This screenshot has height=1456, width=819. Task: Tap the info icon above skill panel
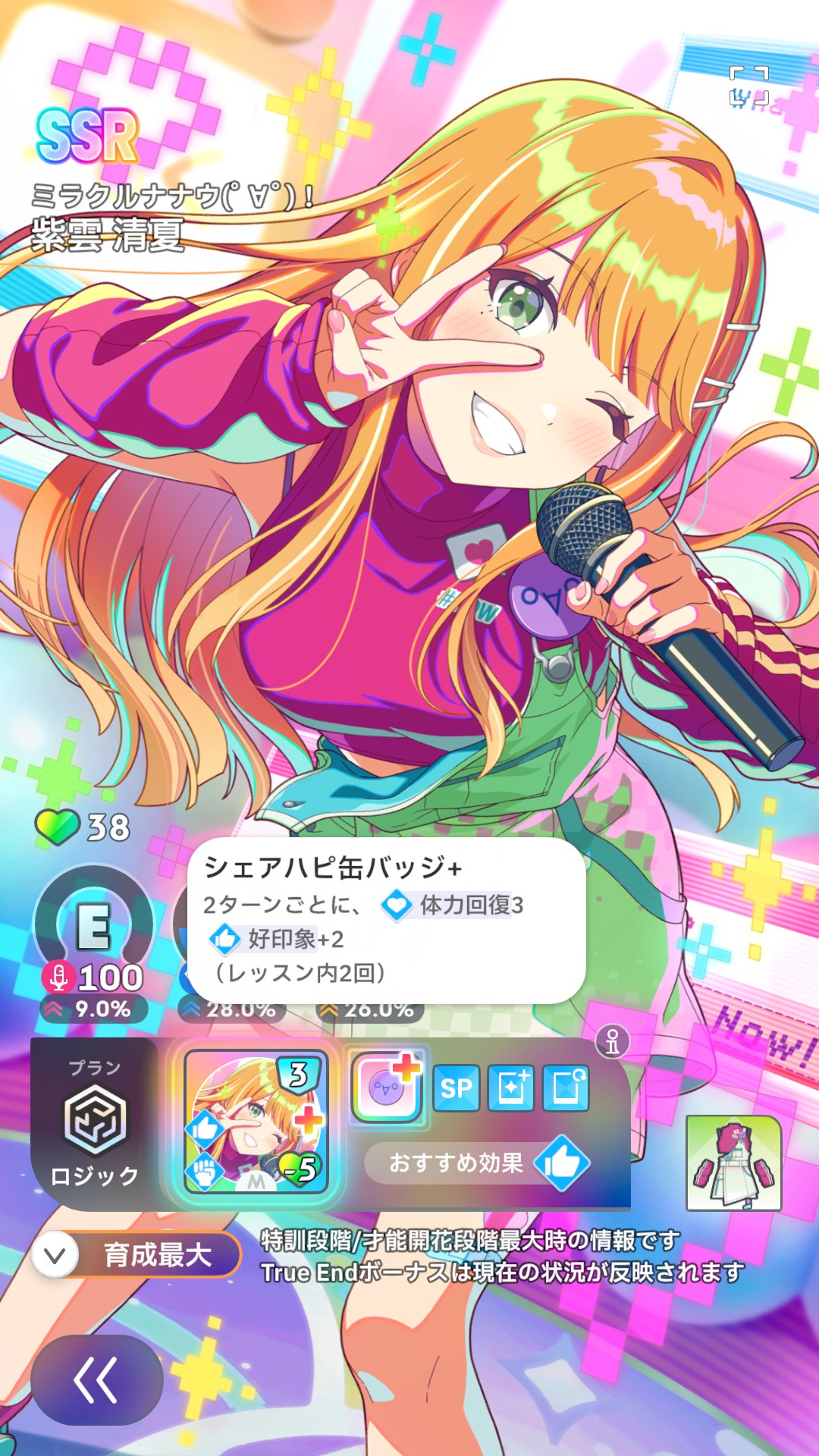point(613,1042)
